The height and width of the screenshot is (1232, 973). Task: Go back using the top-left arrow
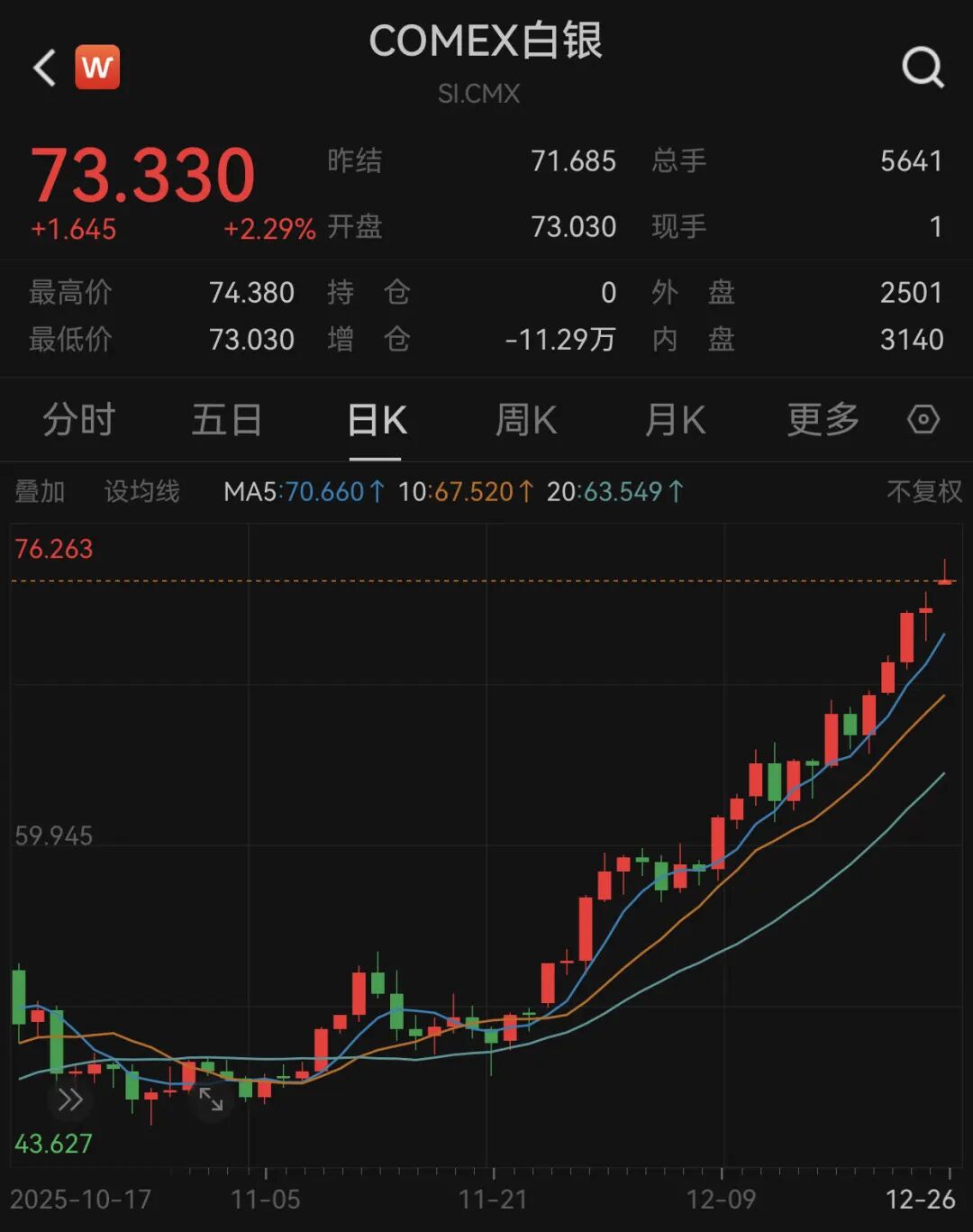[45, 68]
